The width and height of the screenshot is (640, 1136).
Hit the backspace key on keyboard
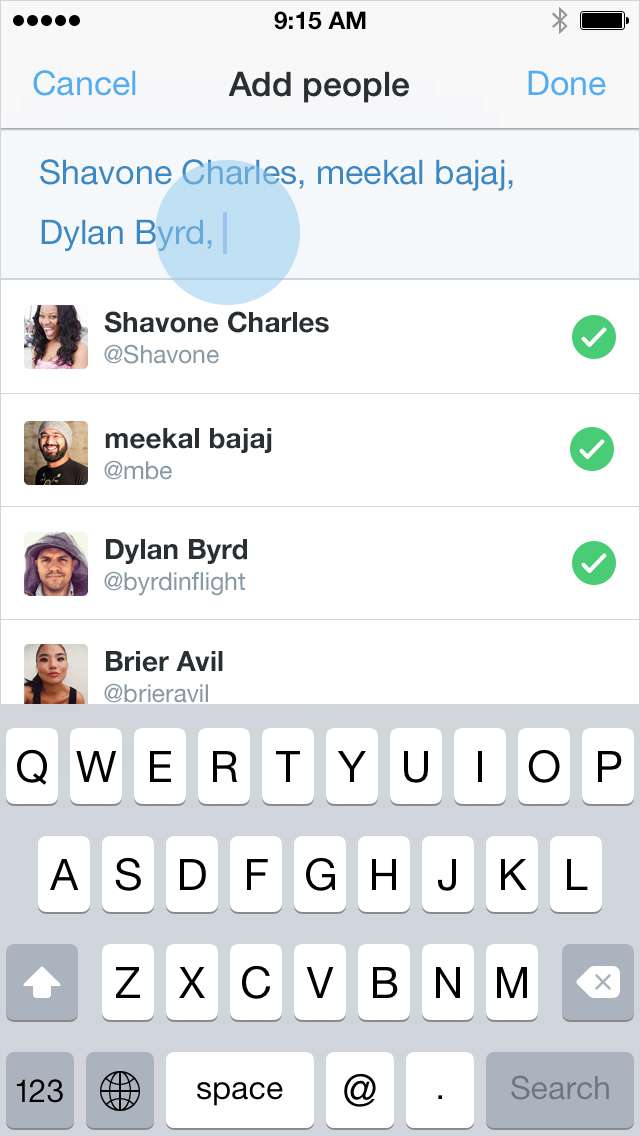pos(600,983)
